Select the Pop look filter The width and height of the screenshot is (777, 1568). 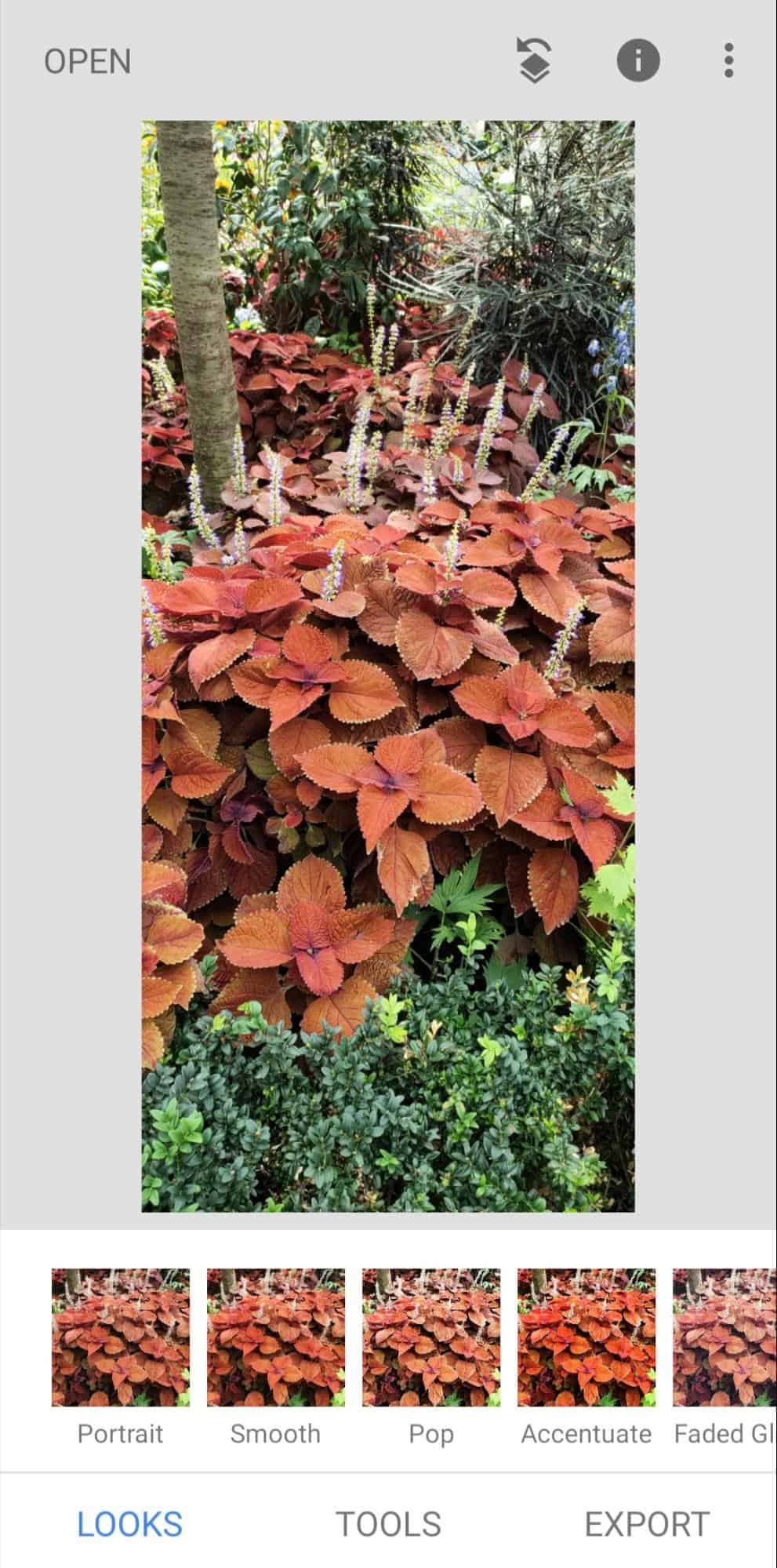click(430, 1337)
